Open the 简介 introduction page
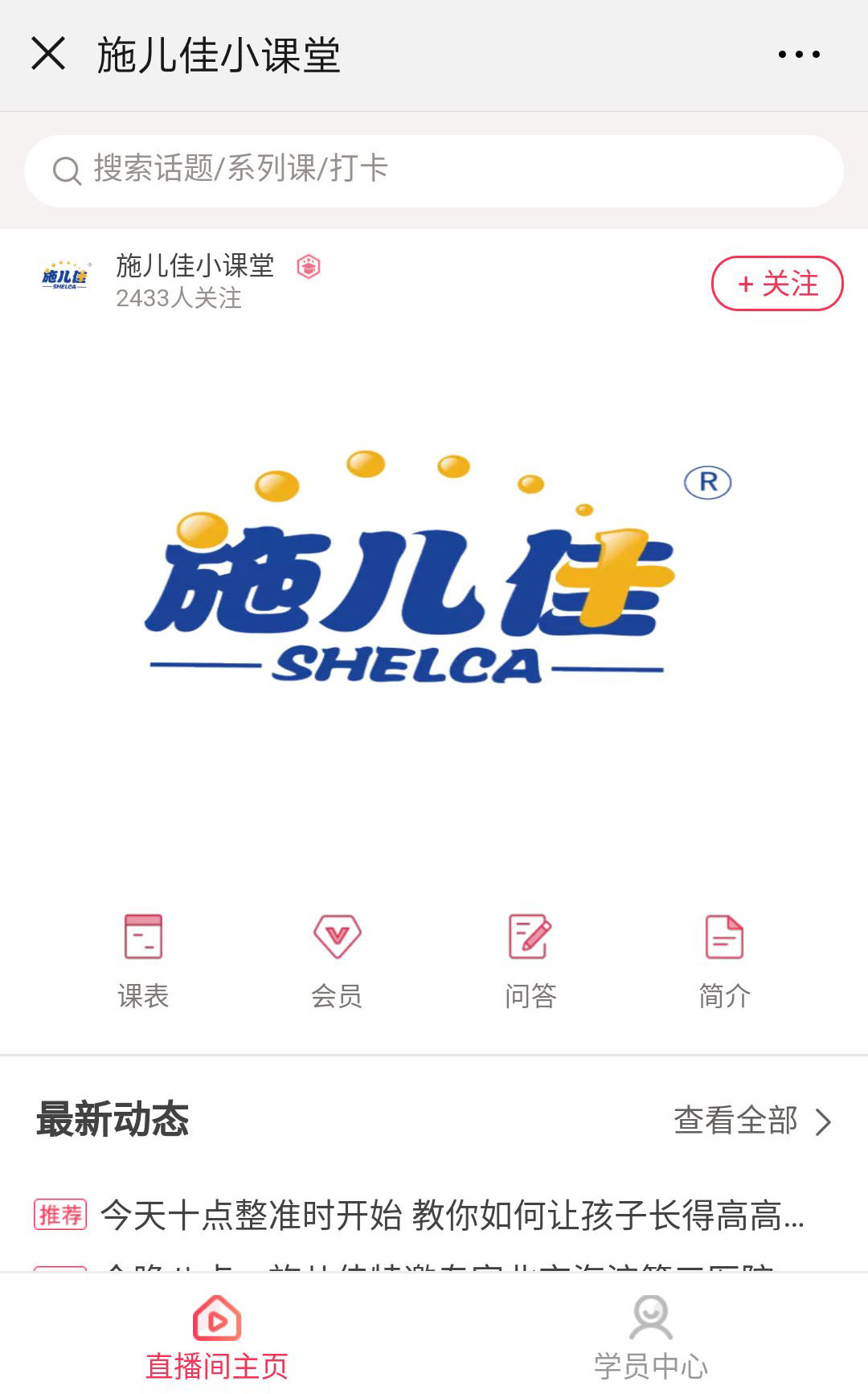This screenshot has height=1394, width=868. pyautogui.click(x=724, y=960)
